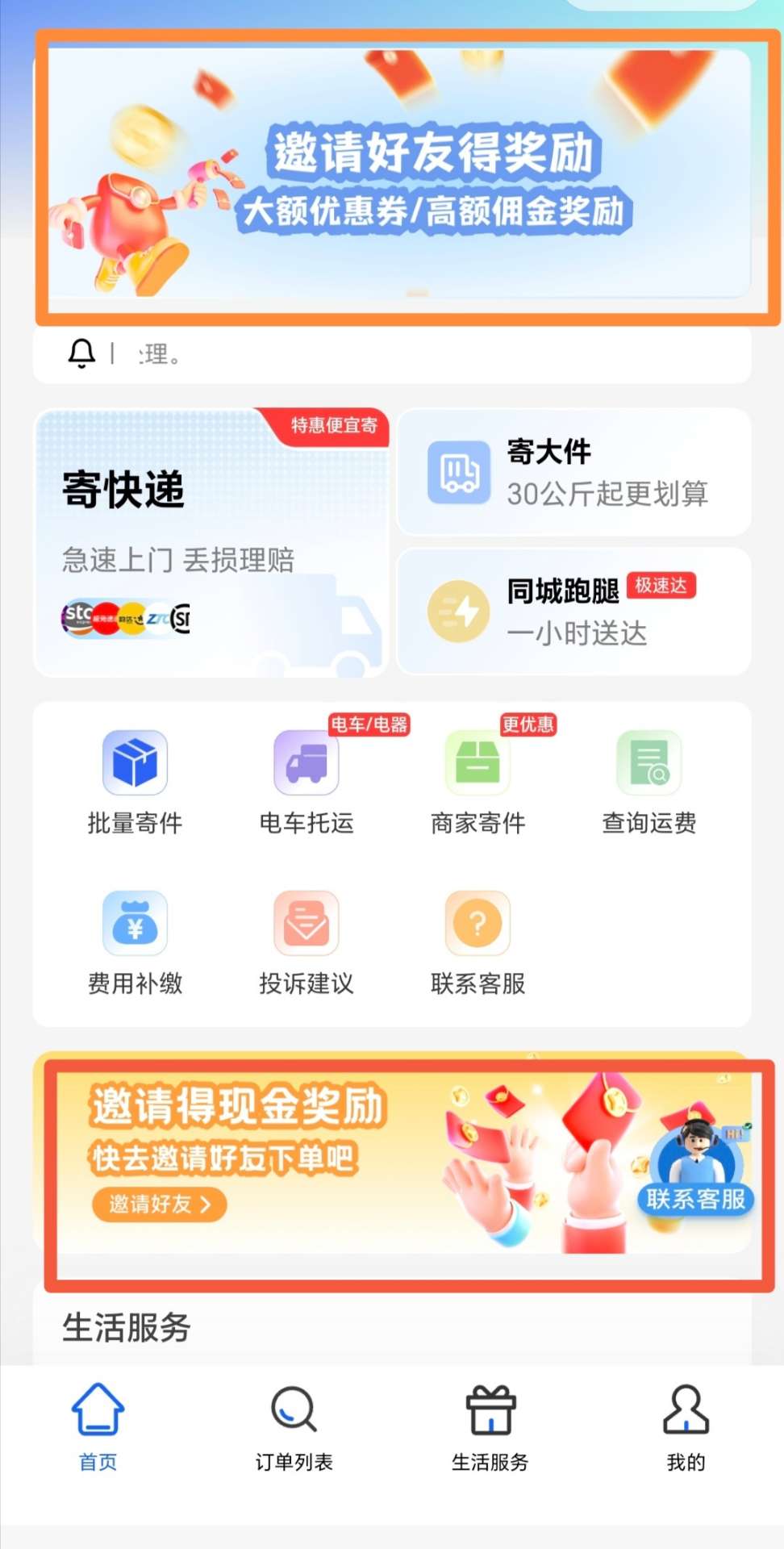Image resolution: width=784 pixels, height=1549 pixels.
Task: Open the 寄大件 card
Action: click(x=573, y=472)
